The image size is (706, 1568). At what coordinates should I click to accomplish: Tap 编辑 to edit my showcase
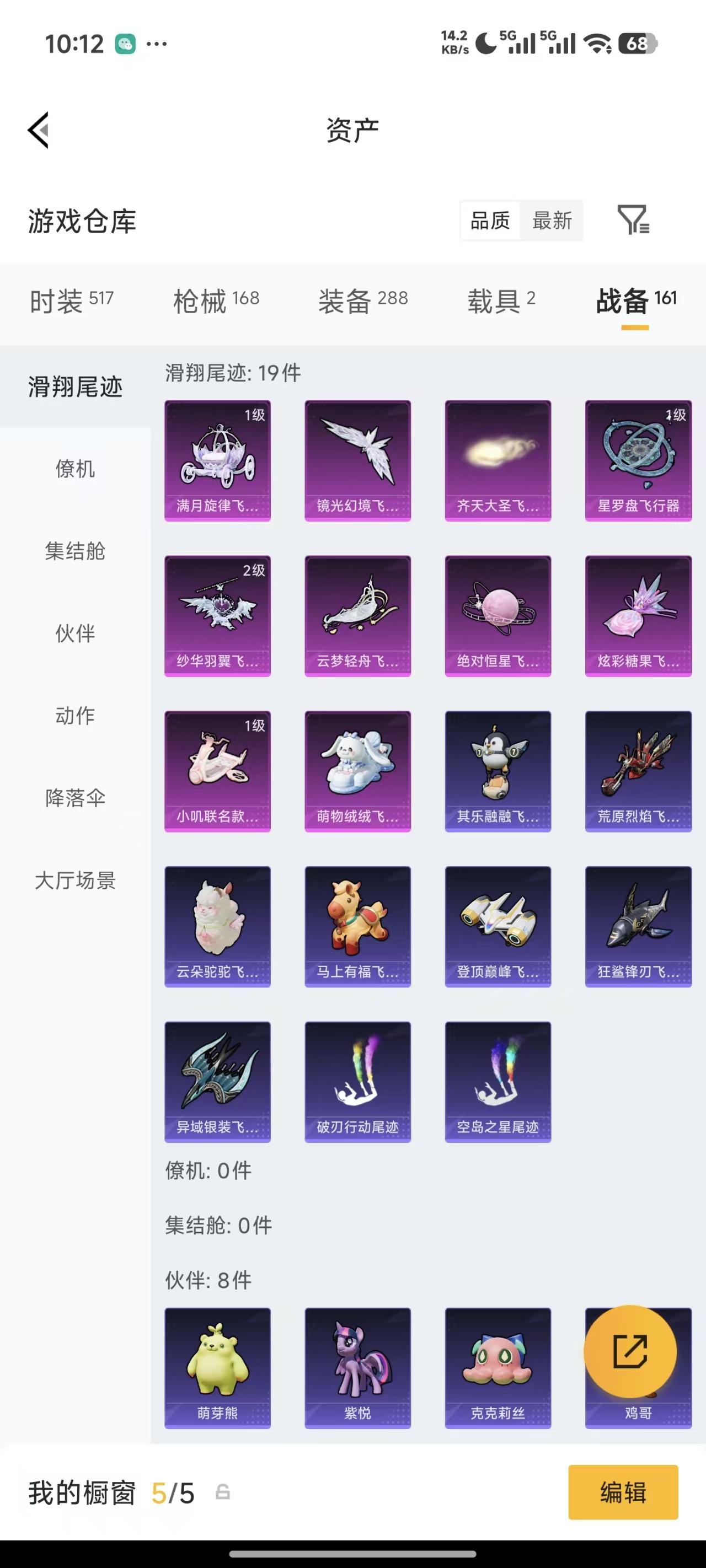click(623, 1492)
